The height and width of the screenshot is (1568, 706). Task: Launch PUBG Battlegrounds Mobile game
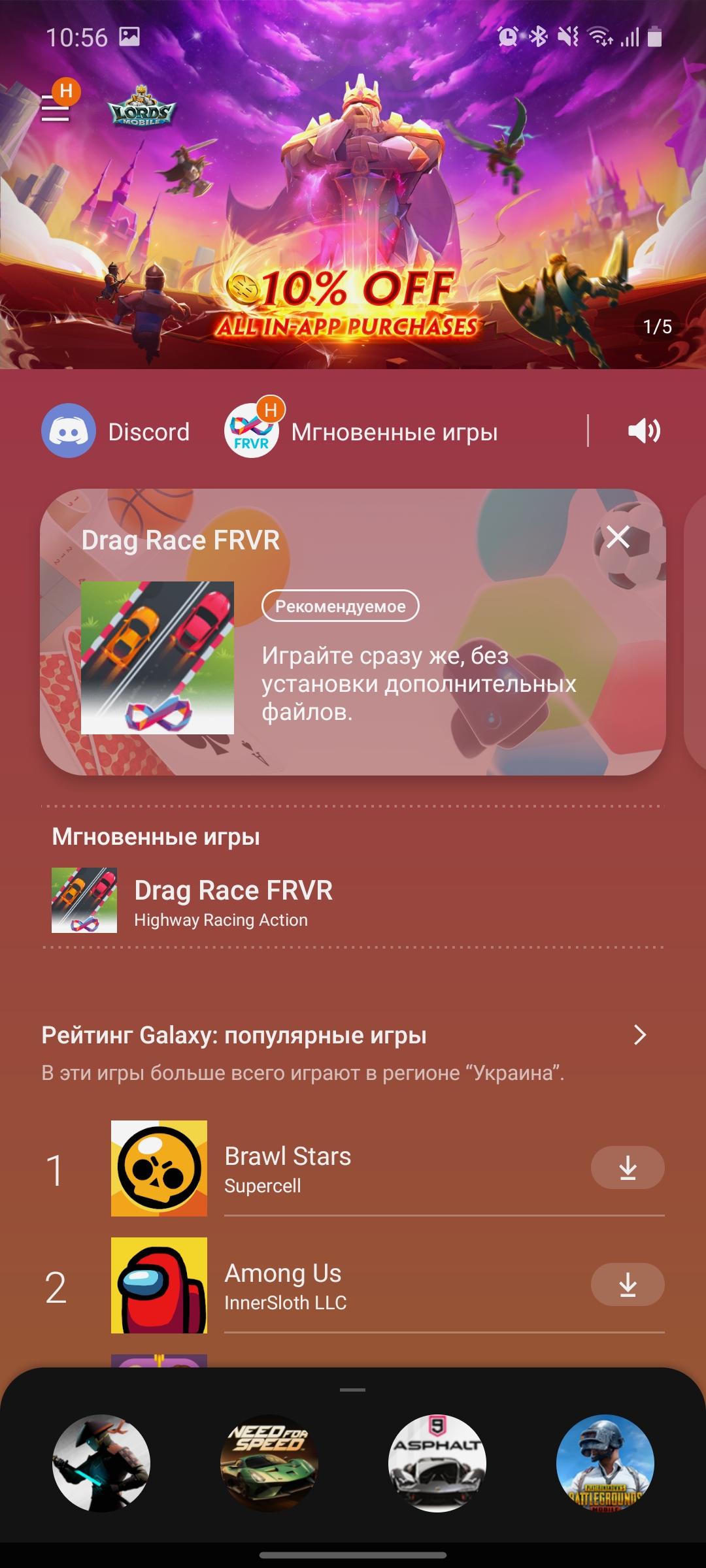(605, 1463)
